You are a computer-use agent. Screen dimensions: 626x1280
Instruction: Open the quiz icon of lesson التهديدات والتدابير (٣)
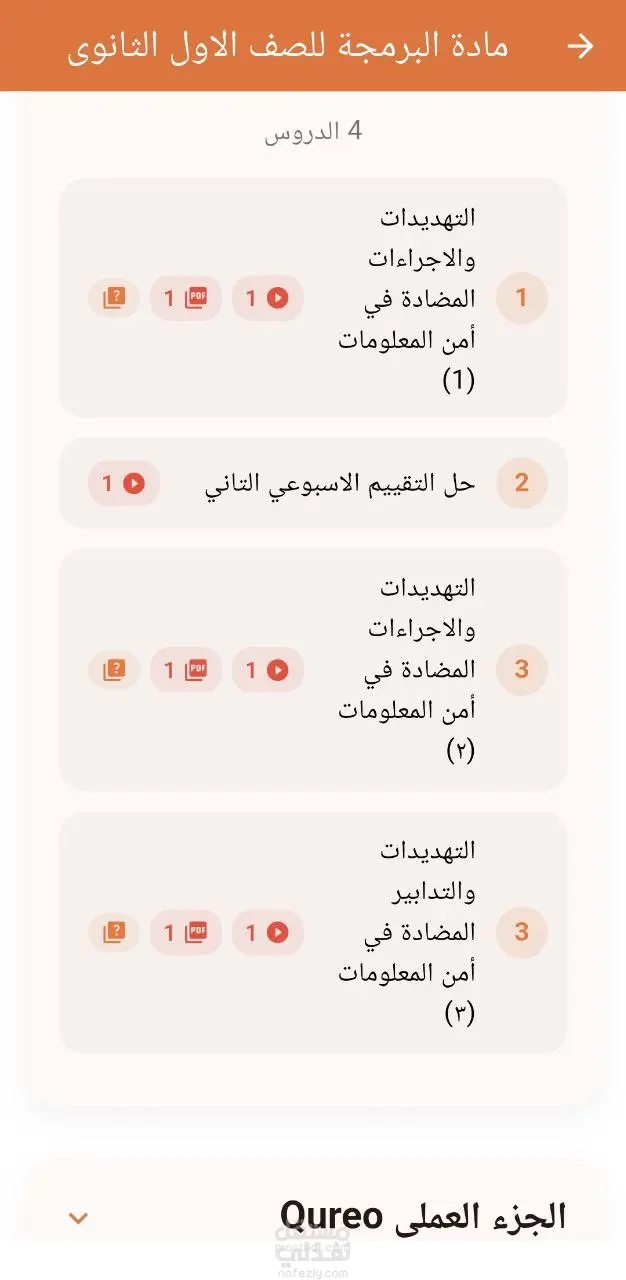point(114,932)
